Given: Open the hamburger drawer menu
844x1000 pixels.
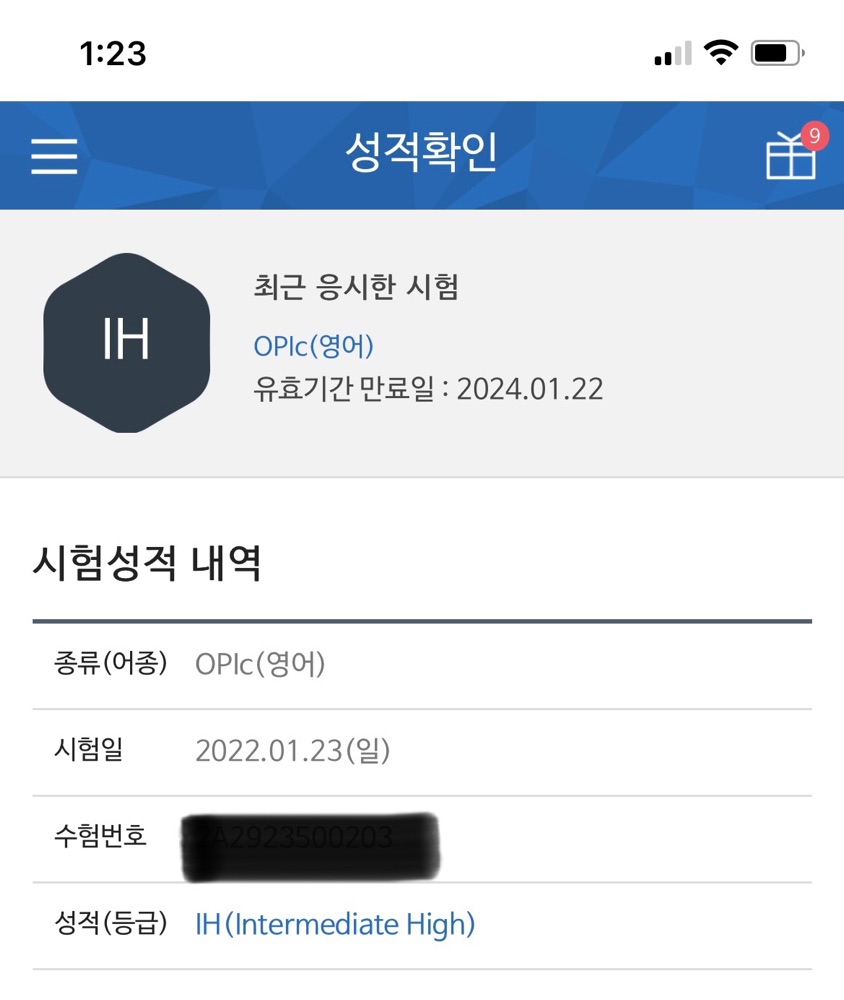Looking at the screenshot, I should [x=54, y=156].
